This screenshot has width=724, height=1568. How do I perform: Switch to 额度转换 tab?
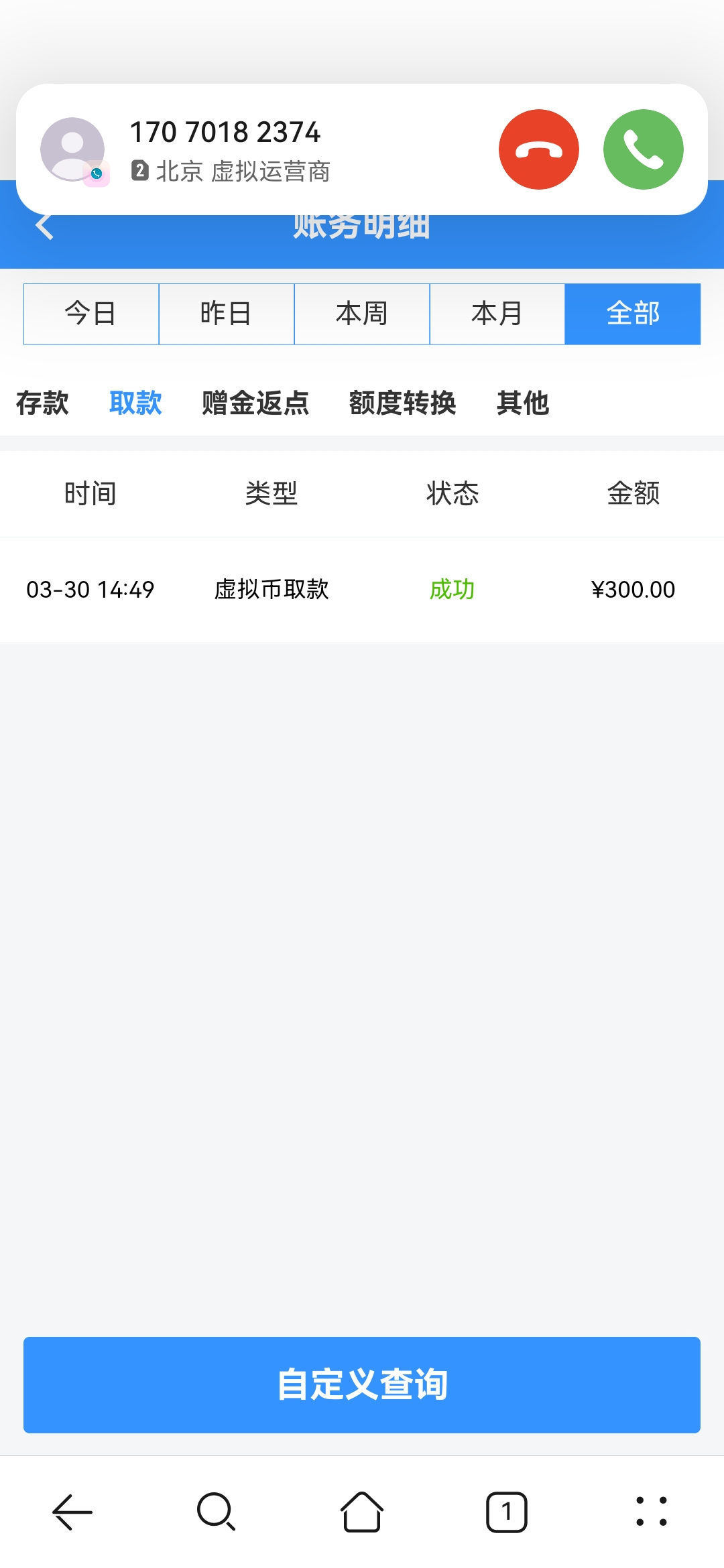[x=402, y=403]
